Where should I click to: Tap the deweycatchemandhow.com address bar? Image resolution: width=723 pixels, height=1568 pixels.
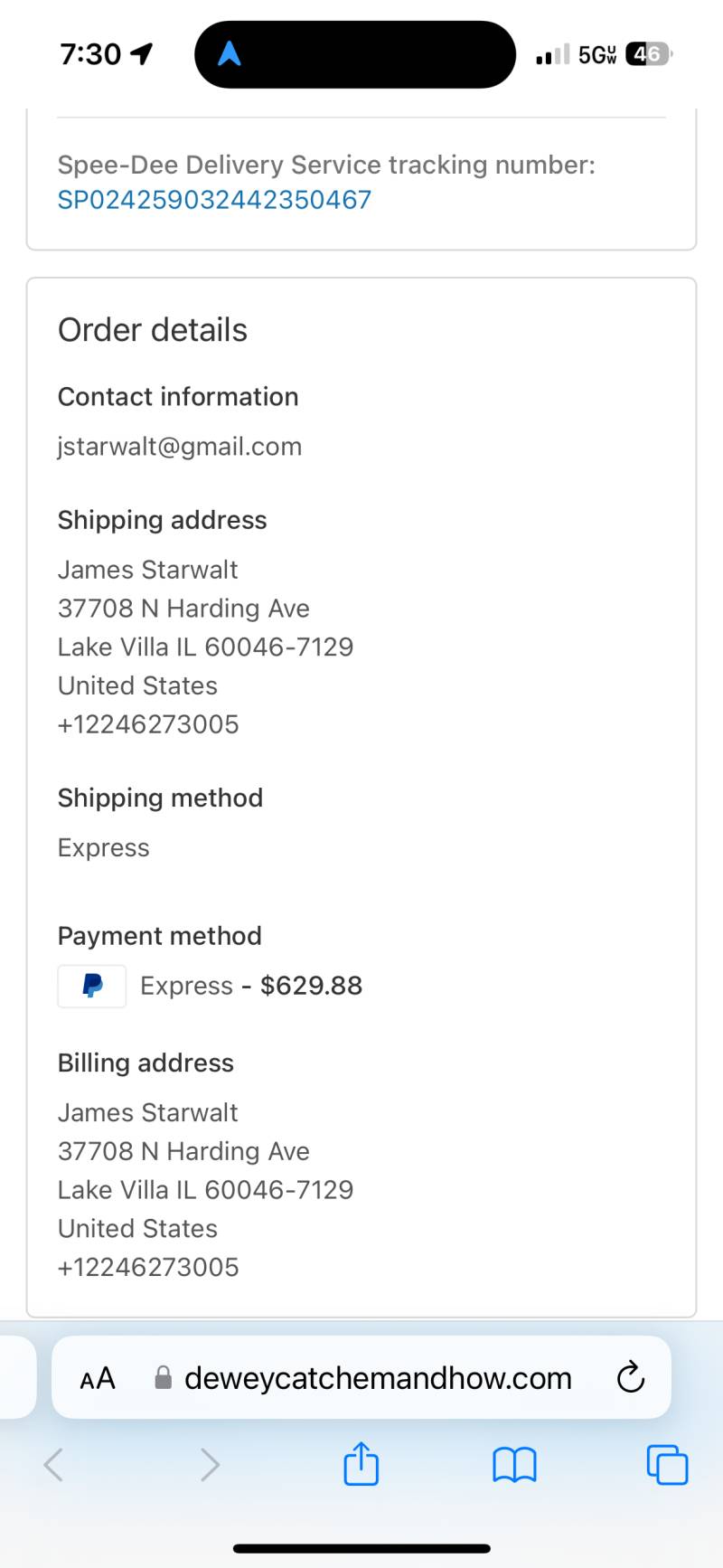[361, 1378]
